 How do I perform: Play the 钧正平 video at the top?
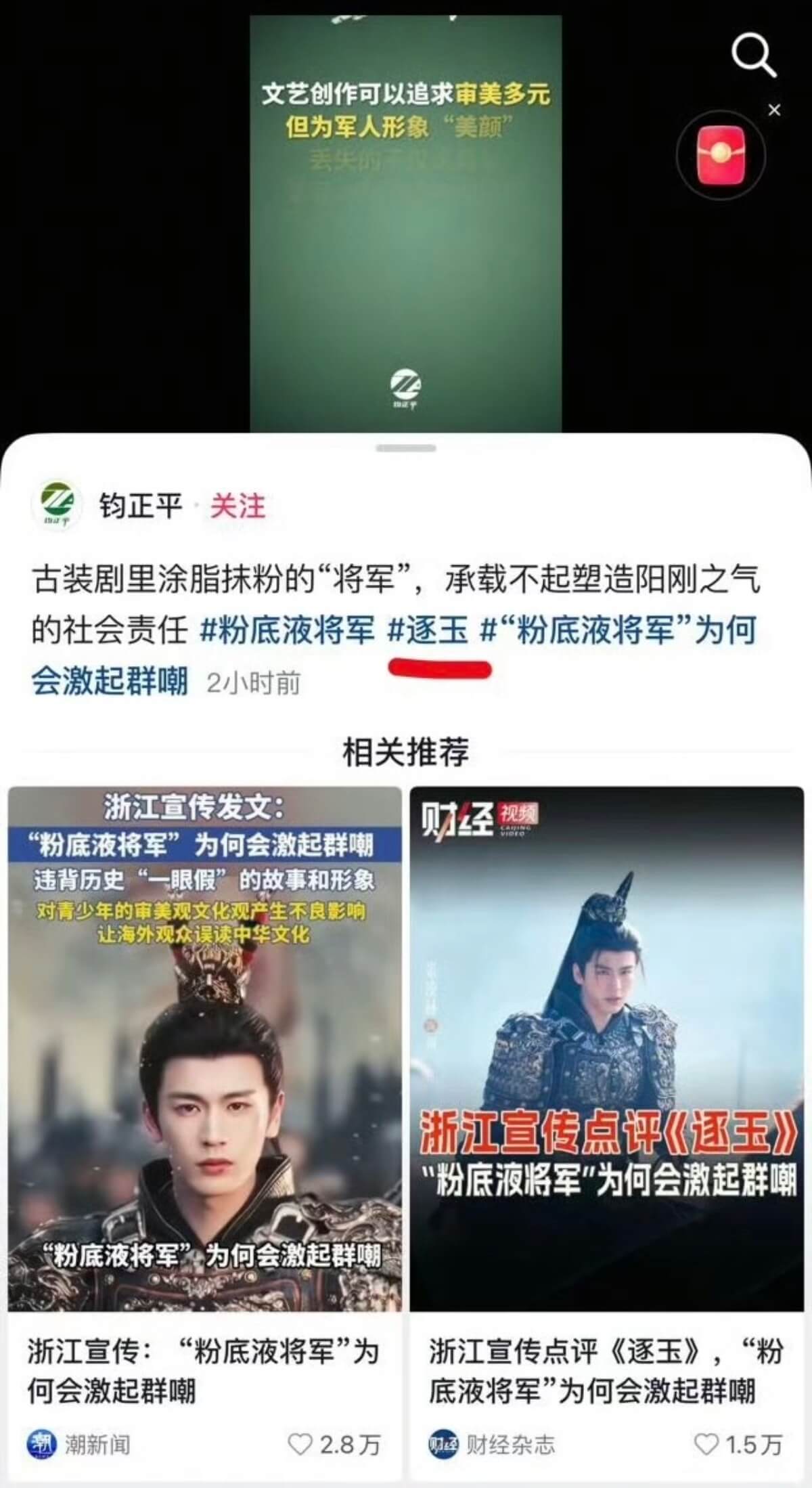click(405, 223)
